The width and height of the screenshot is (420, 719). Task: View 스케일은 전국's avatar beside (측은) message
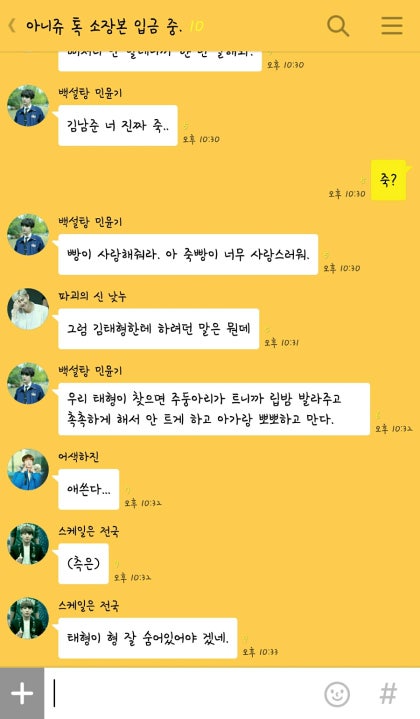[28, 543]
